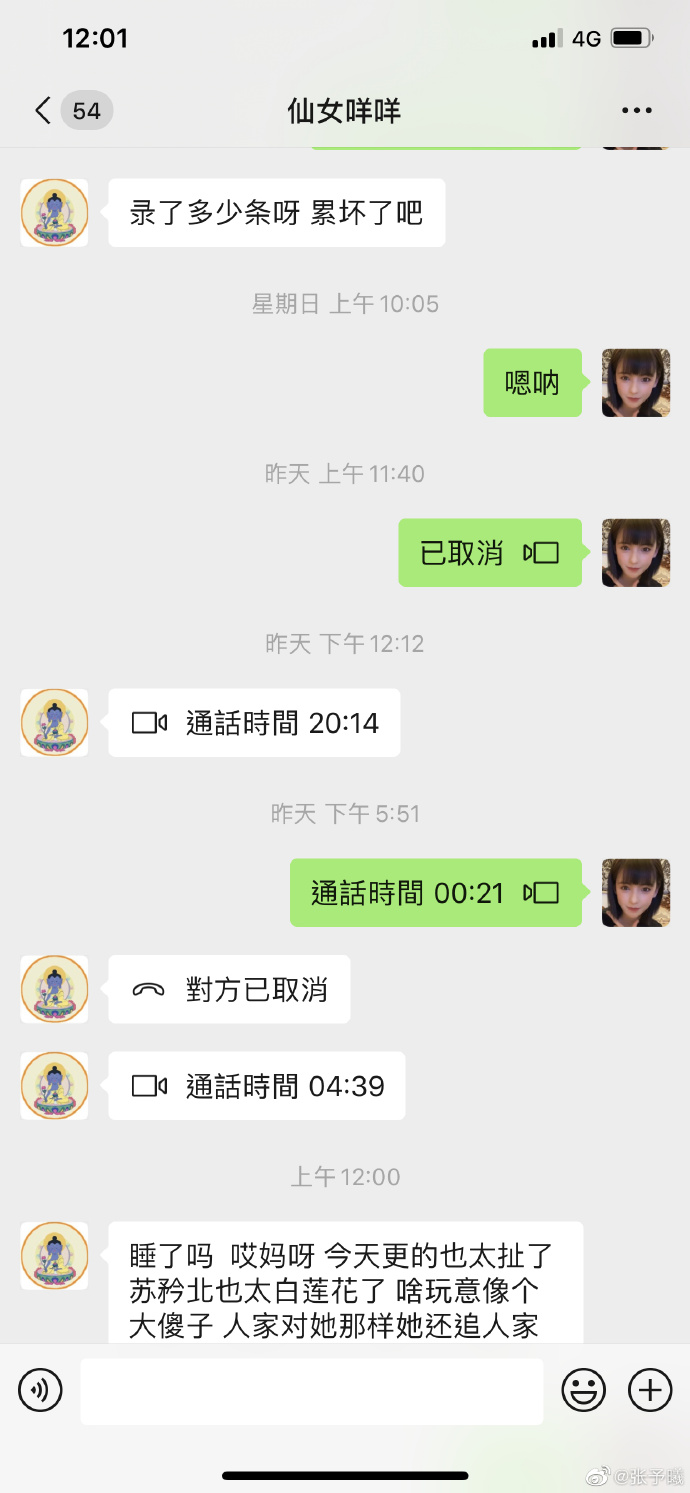The image size is (690, 1493).
Task: Open the emoji sticker panel
Action: (x=584, y=1390)
